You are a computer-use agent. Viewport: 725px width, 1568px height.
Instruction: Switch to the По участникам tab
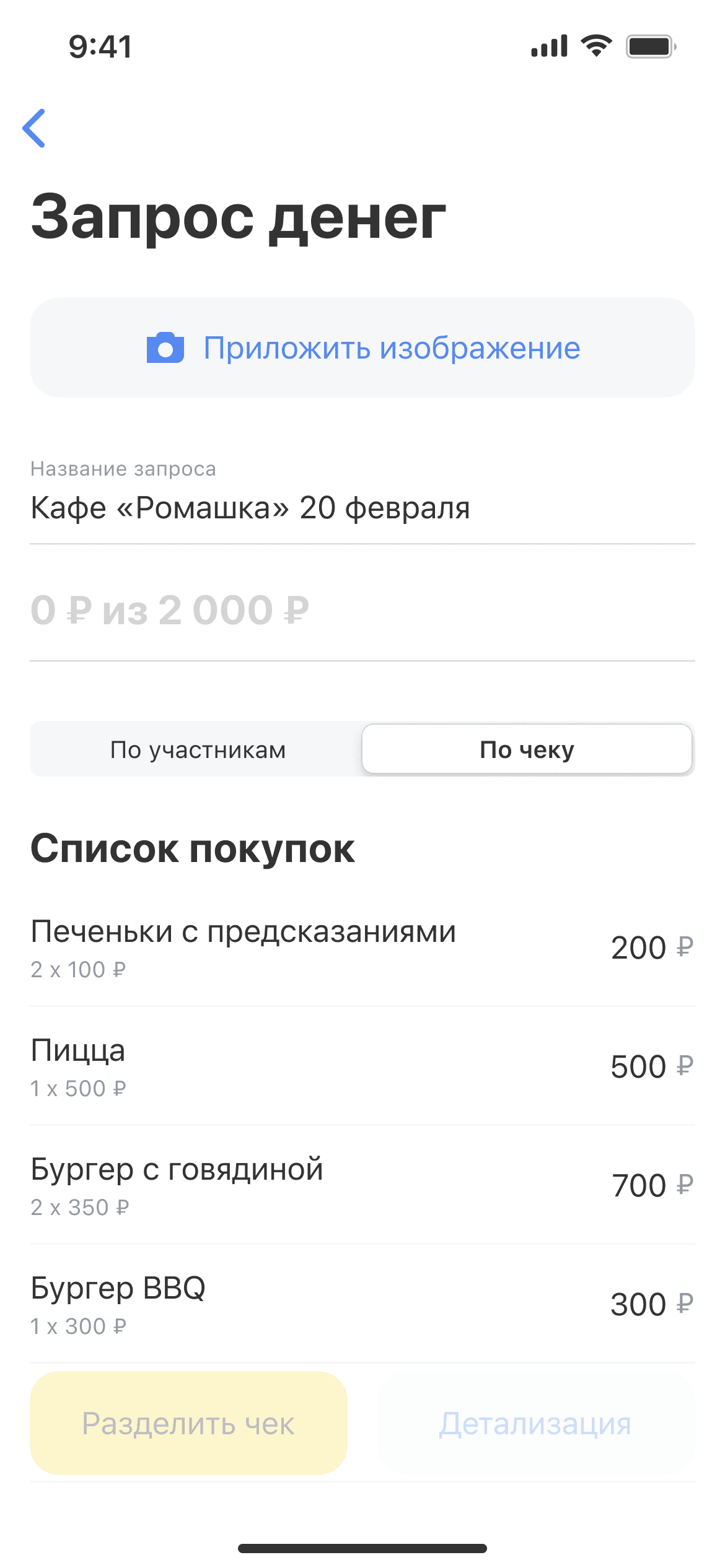point(198,749)
